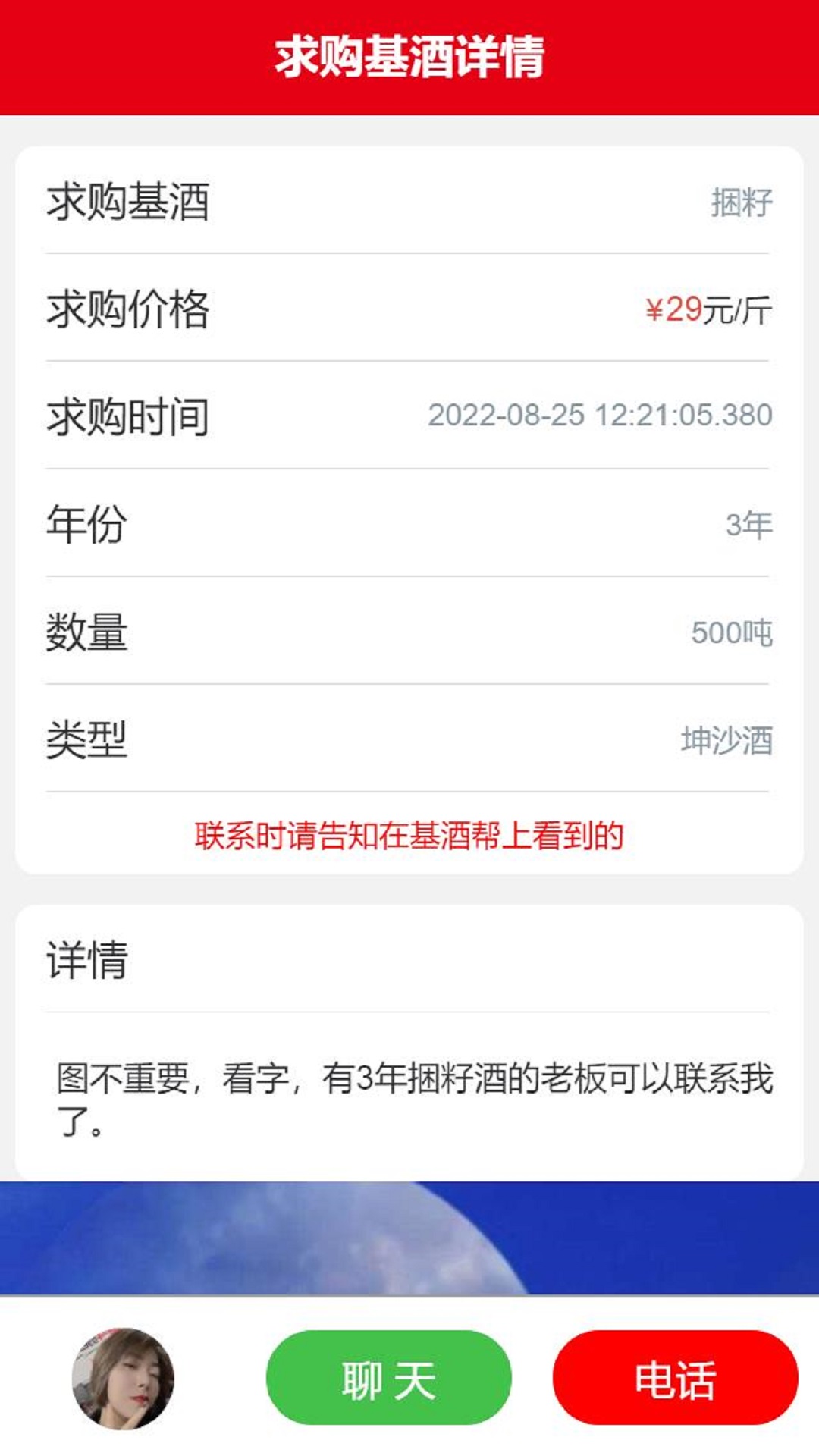
Task: Open the buyer's profile avatar
Action: (123, 1378)
